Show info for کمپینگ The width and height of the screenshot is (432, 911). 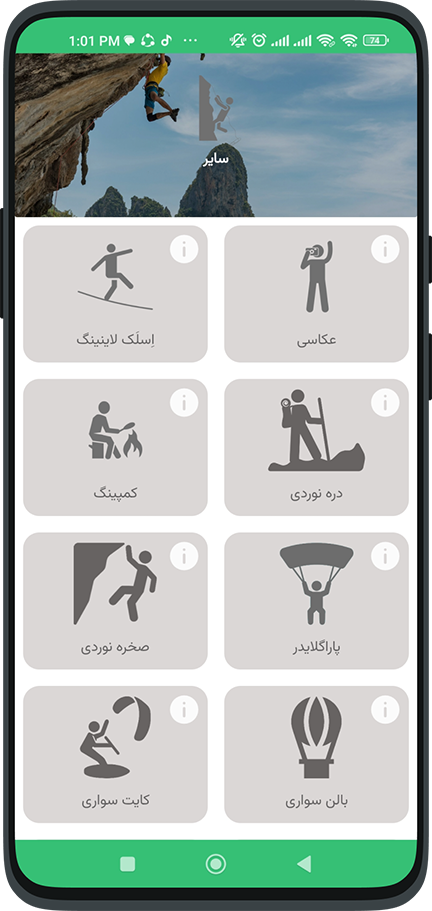[x=184, y=403]
